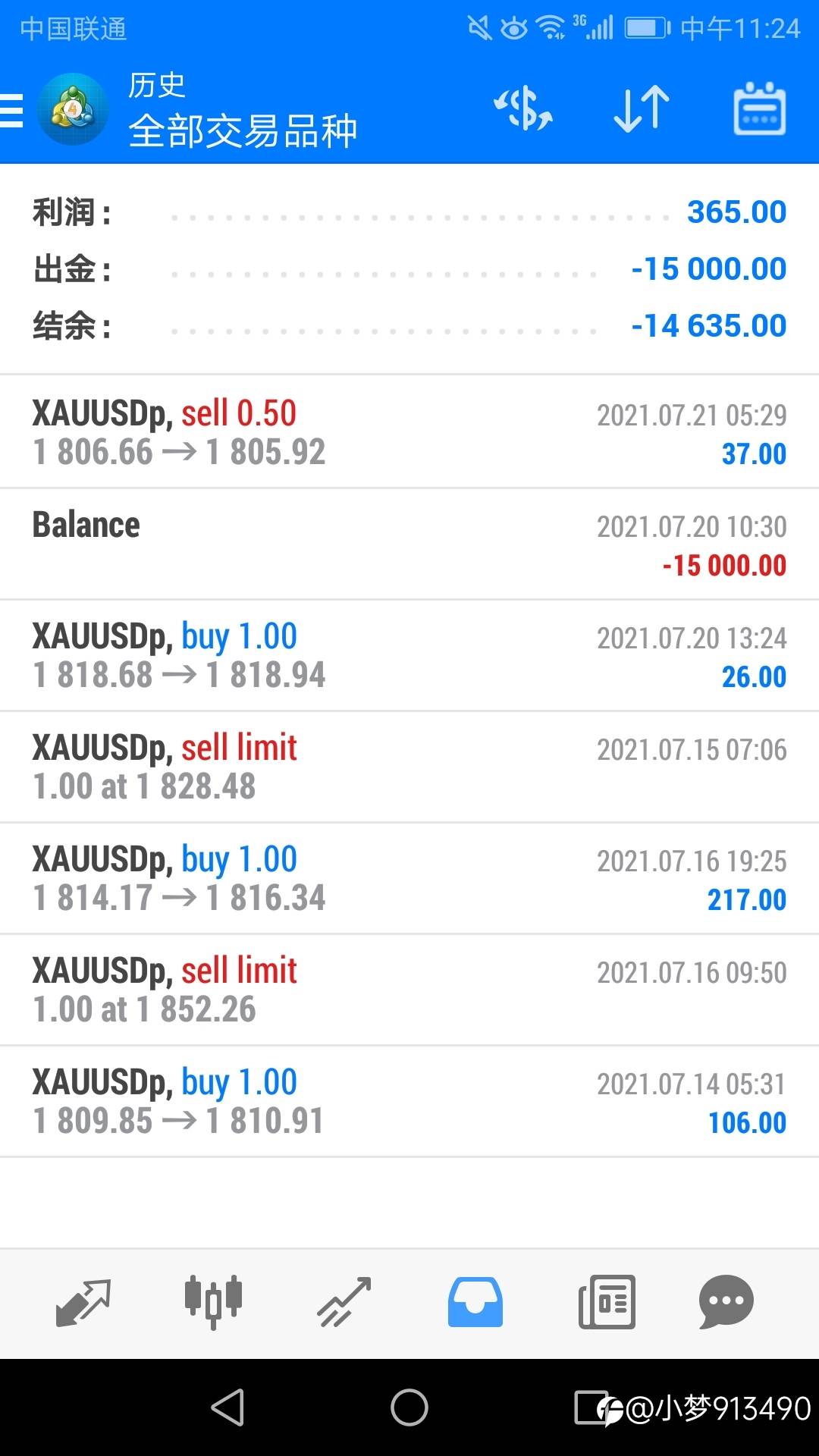Switch to the candlestick chart tab
This screenshot has width=819, height=1456.
pyautogui.click(x=213, y=1302)
